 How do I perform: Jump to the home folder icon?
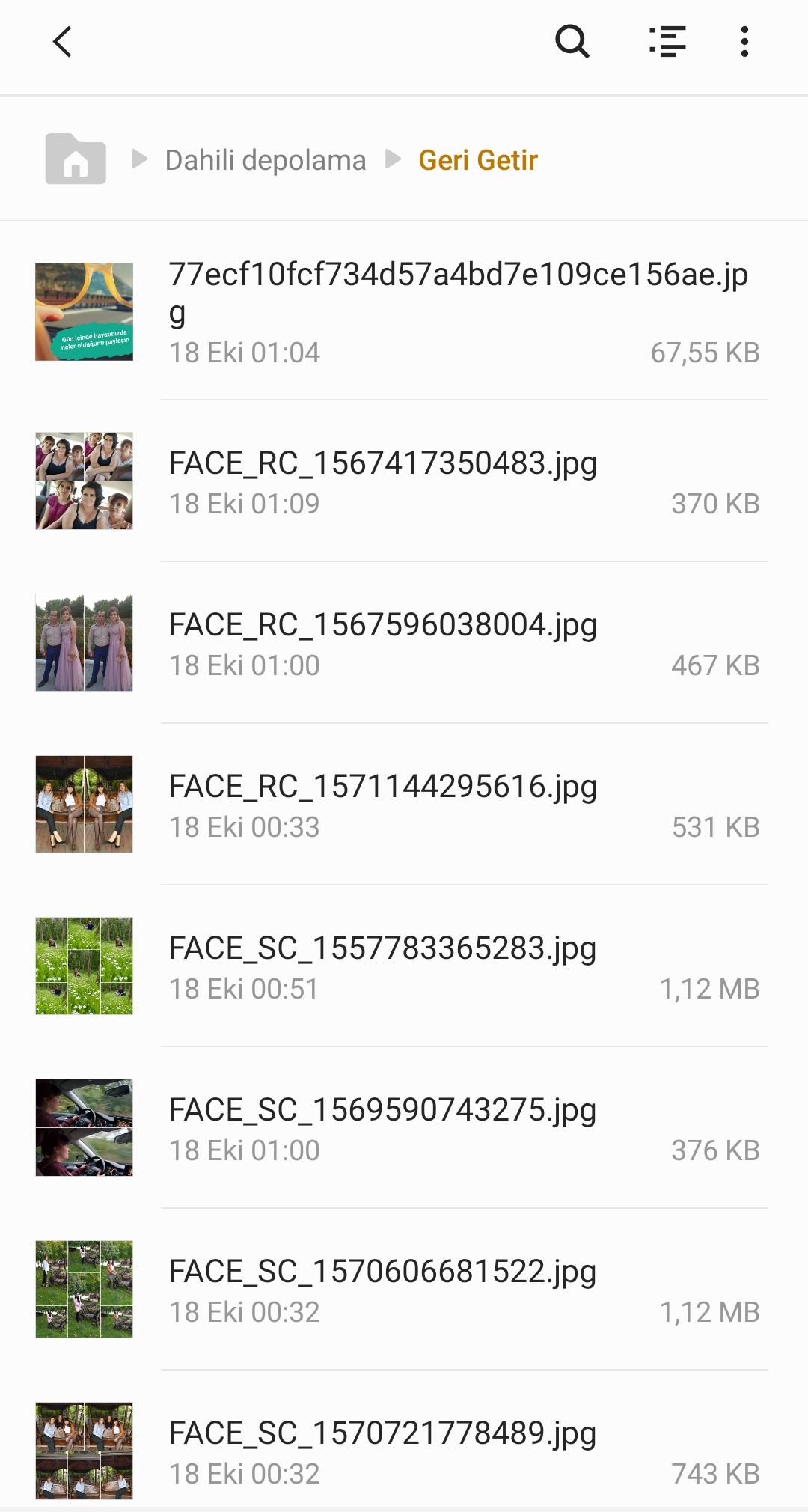(76, 159)
